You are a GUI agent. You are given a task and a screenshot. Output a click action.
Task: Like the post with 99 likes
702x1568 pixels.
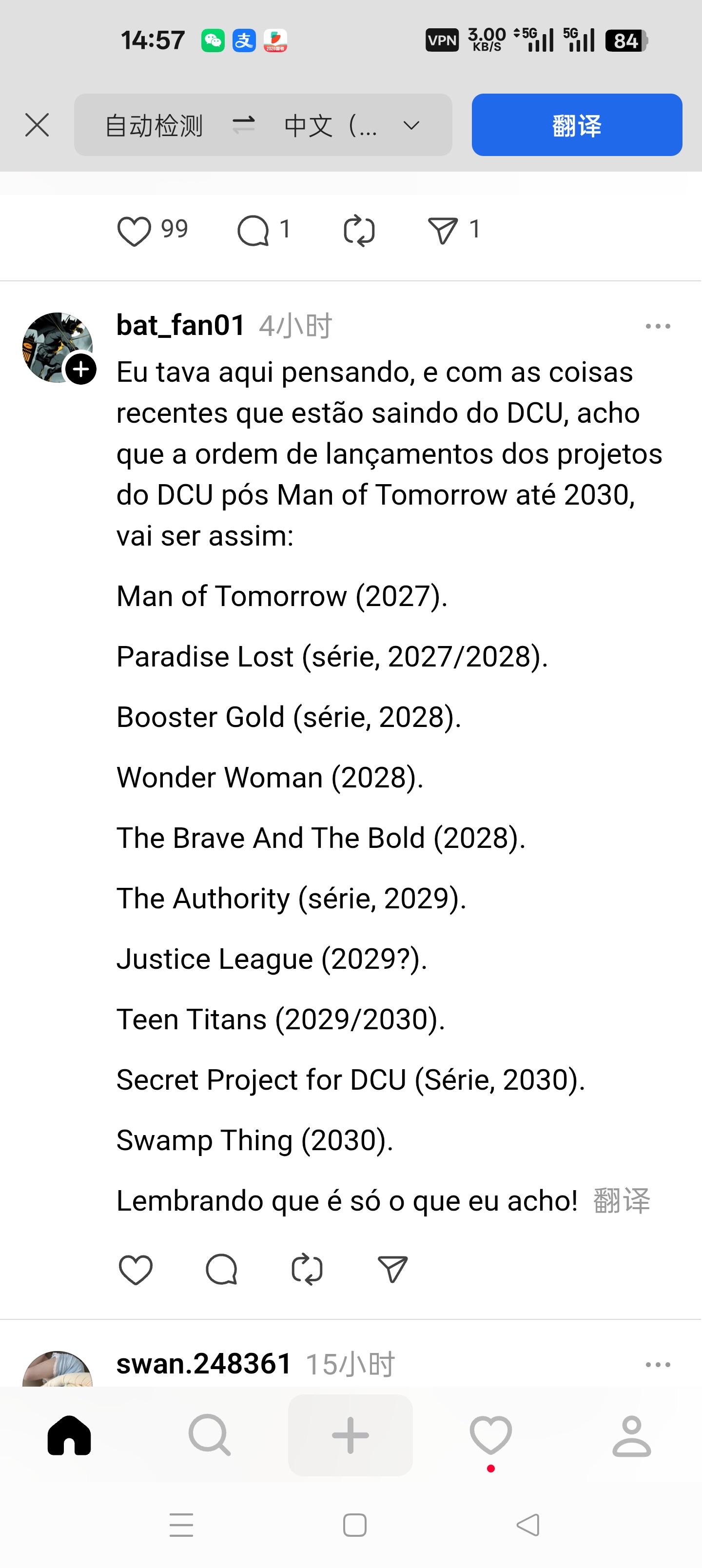[134, 231]
